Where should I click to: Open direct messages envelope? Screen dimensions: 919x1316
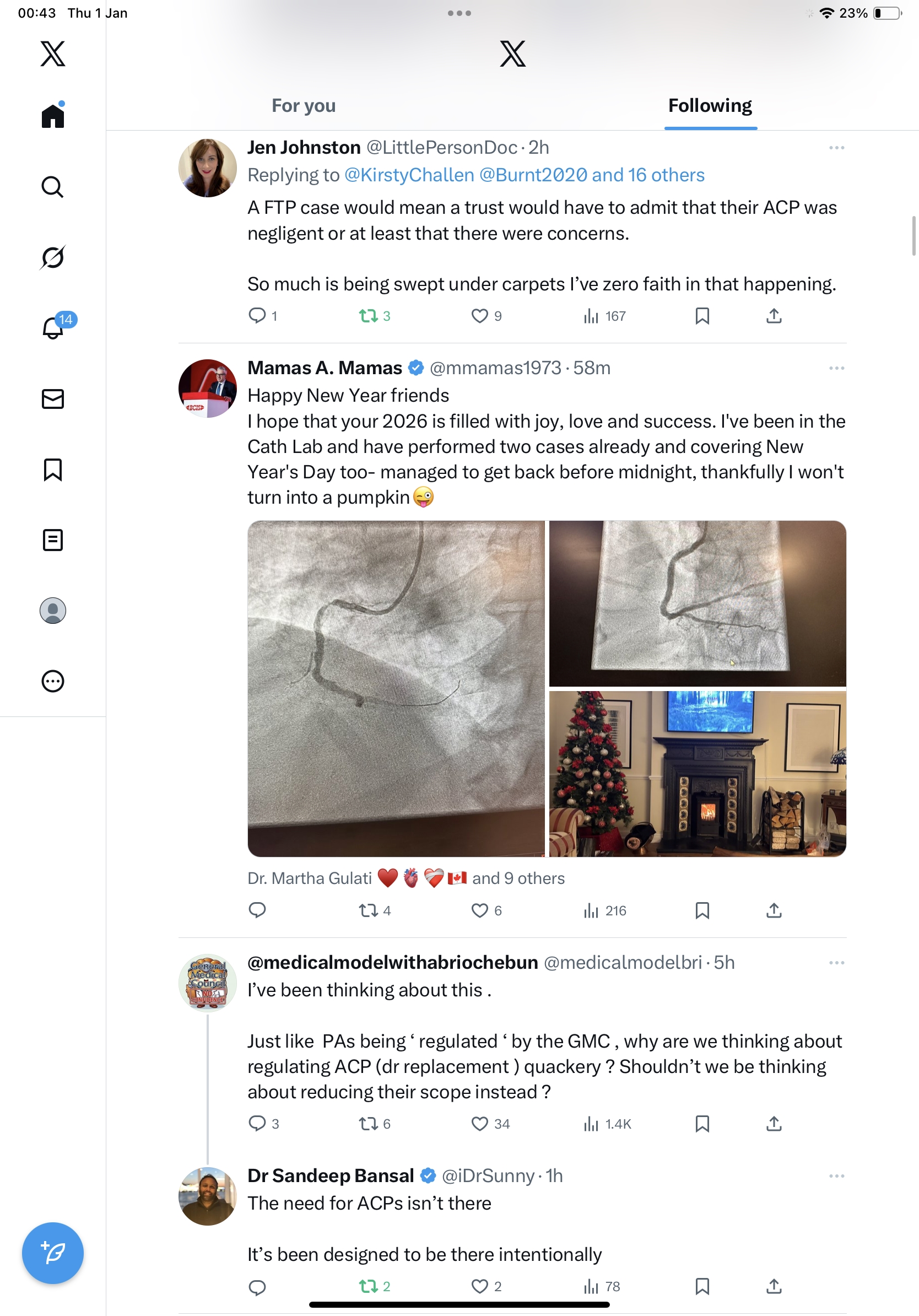(x=53, y=399)
